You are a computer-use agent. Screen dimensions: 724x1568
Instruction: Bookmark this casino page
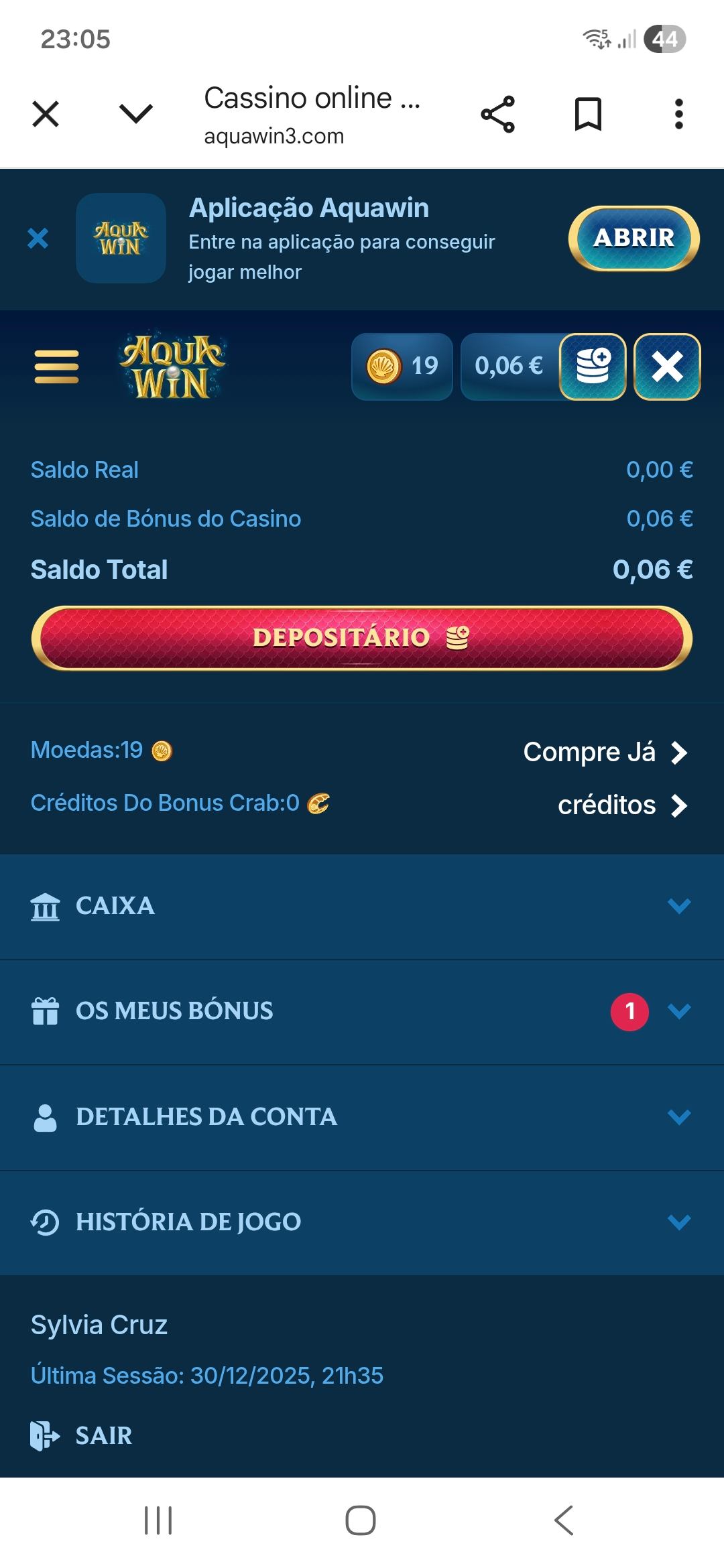[x=588, y=114]
